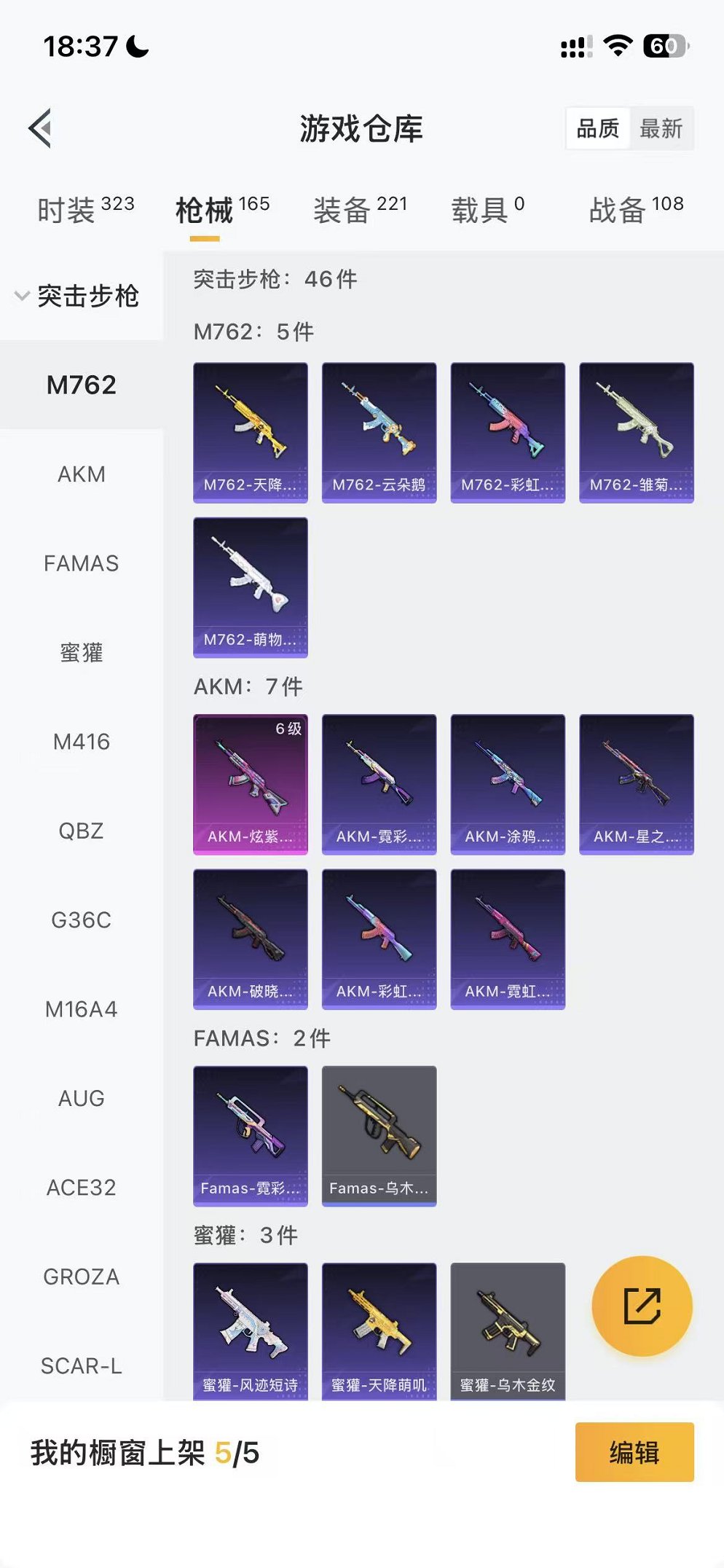Open the 战备 tab
This screenshot has width=724, height=1568.
[635, 210]
